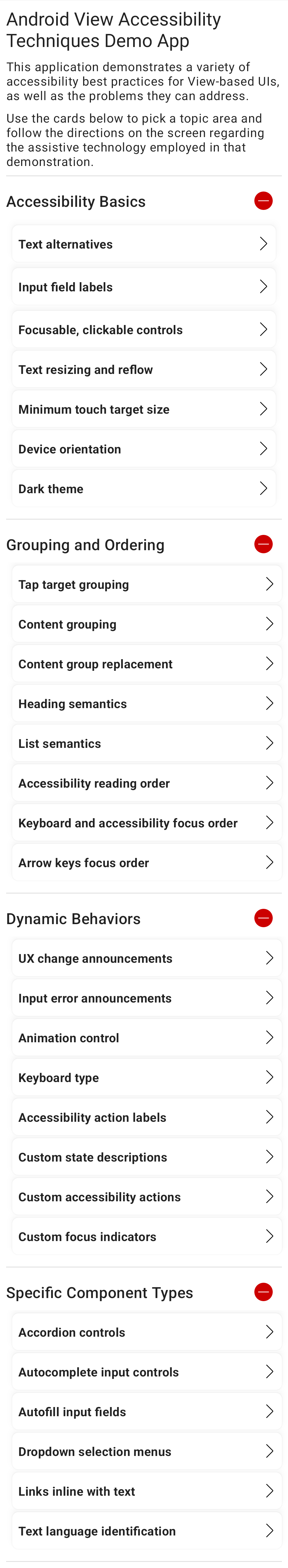Open Text language identification
This screenshot has width=288, height=1568.
coord(146,1531)
